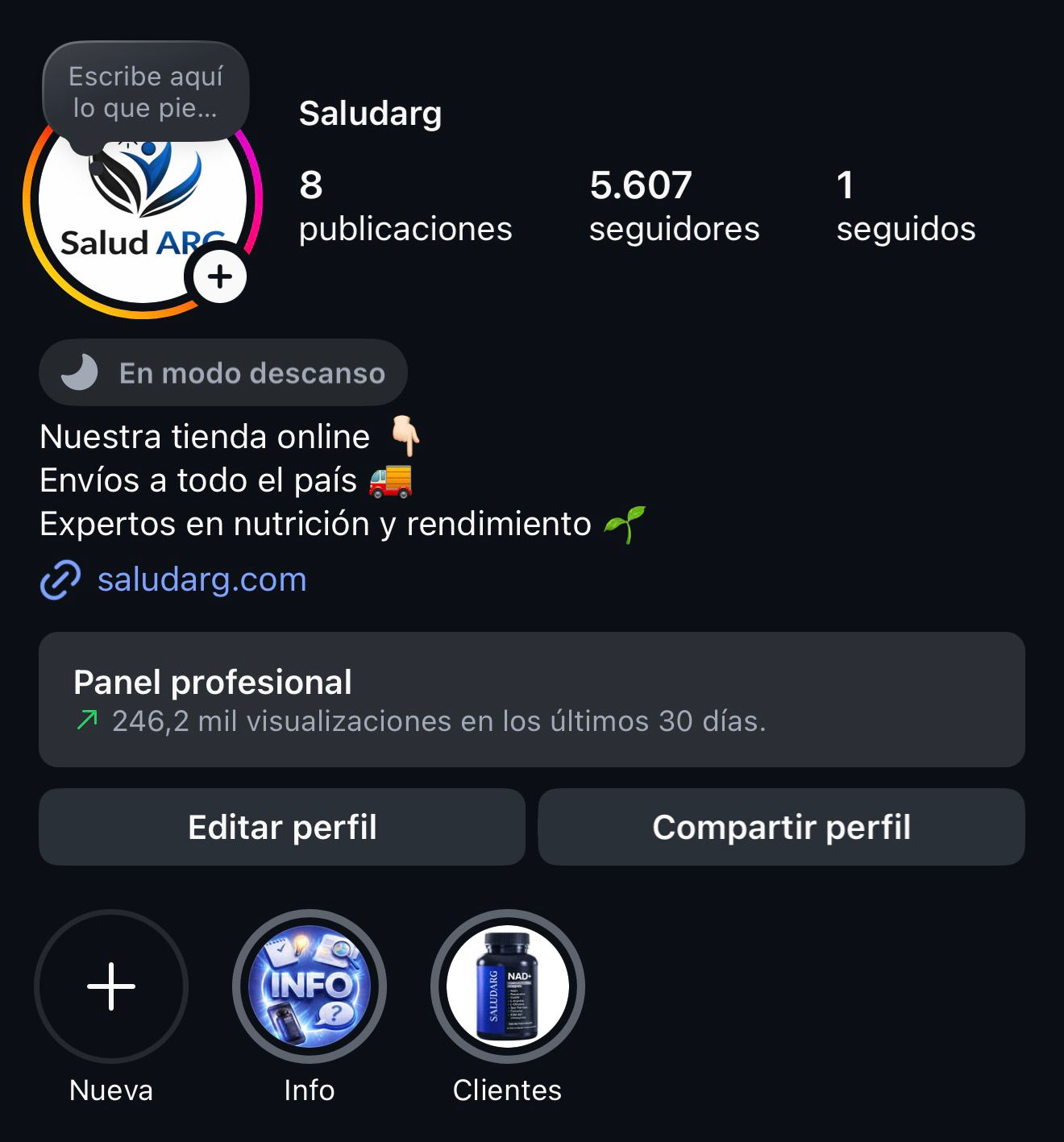Open the Info highlight
Image resolution: width=1064 pixels, height=1142 pixels.
310,986
